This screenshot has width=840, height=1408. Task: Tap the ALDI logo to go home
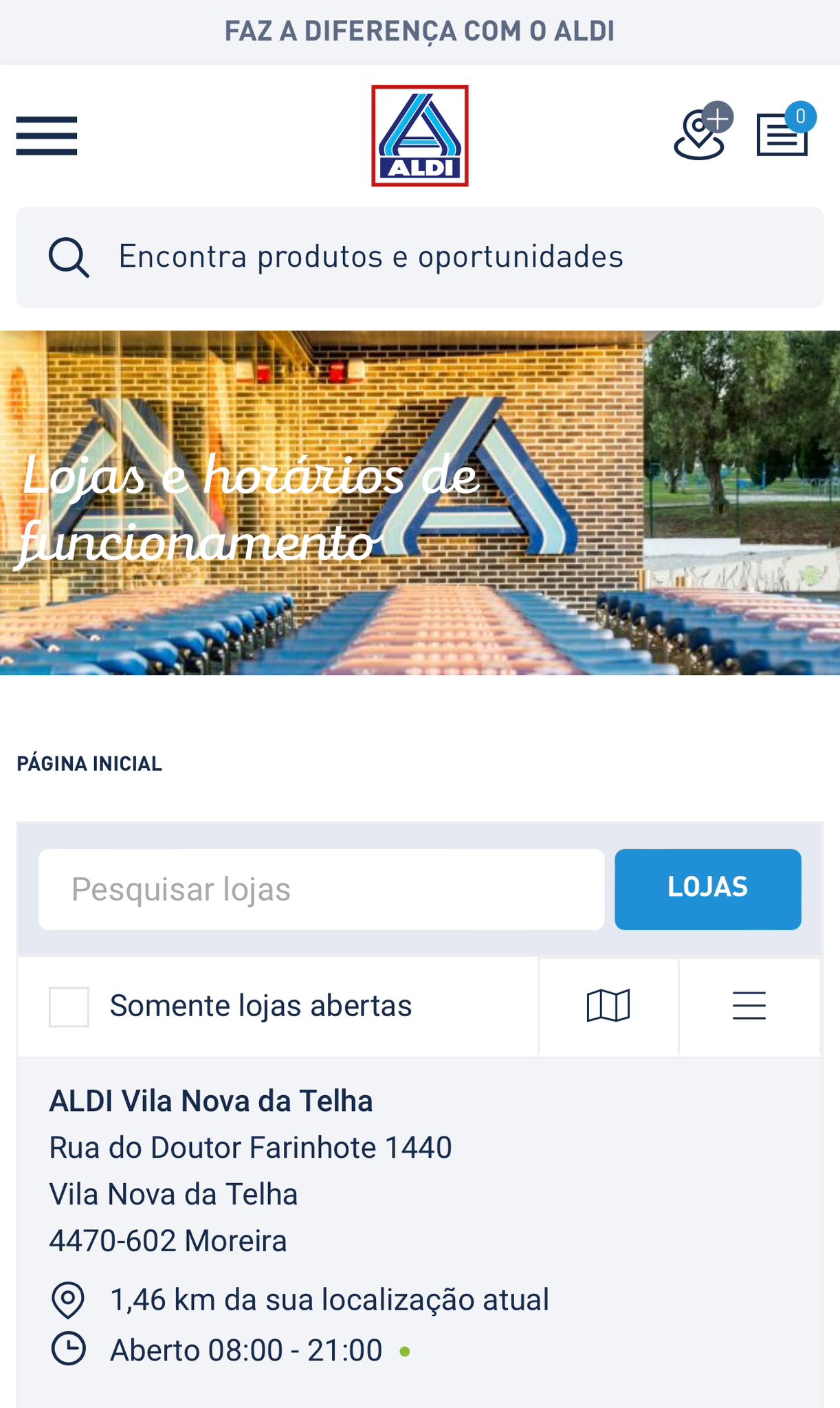point(420,136)
